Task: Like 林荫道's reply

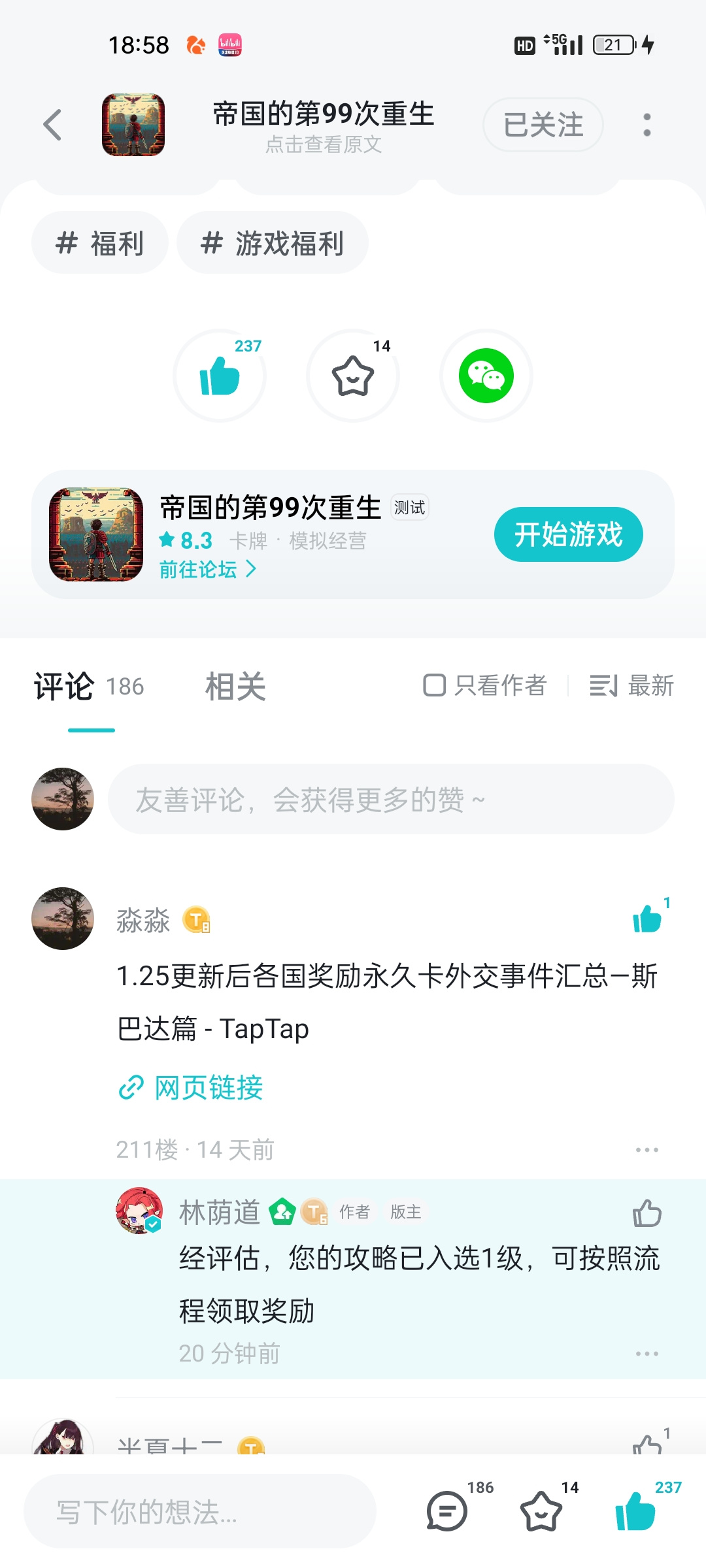Action: (647, 1213)
